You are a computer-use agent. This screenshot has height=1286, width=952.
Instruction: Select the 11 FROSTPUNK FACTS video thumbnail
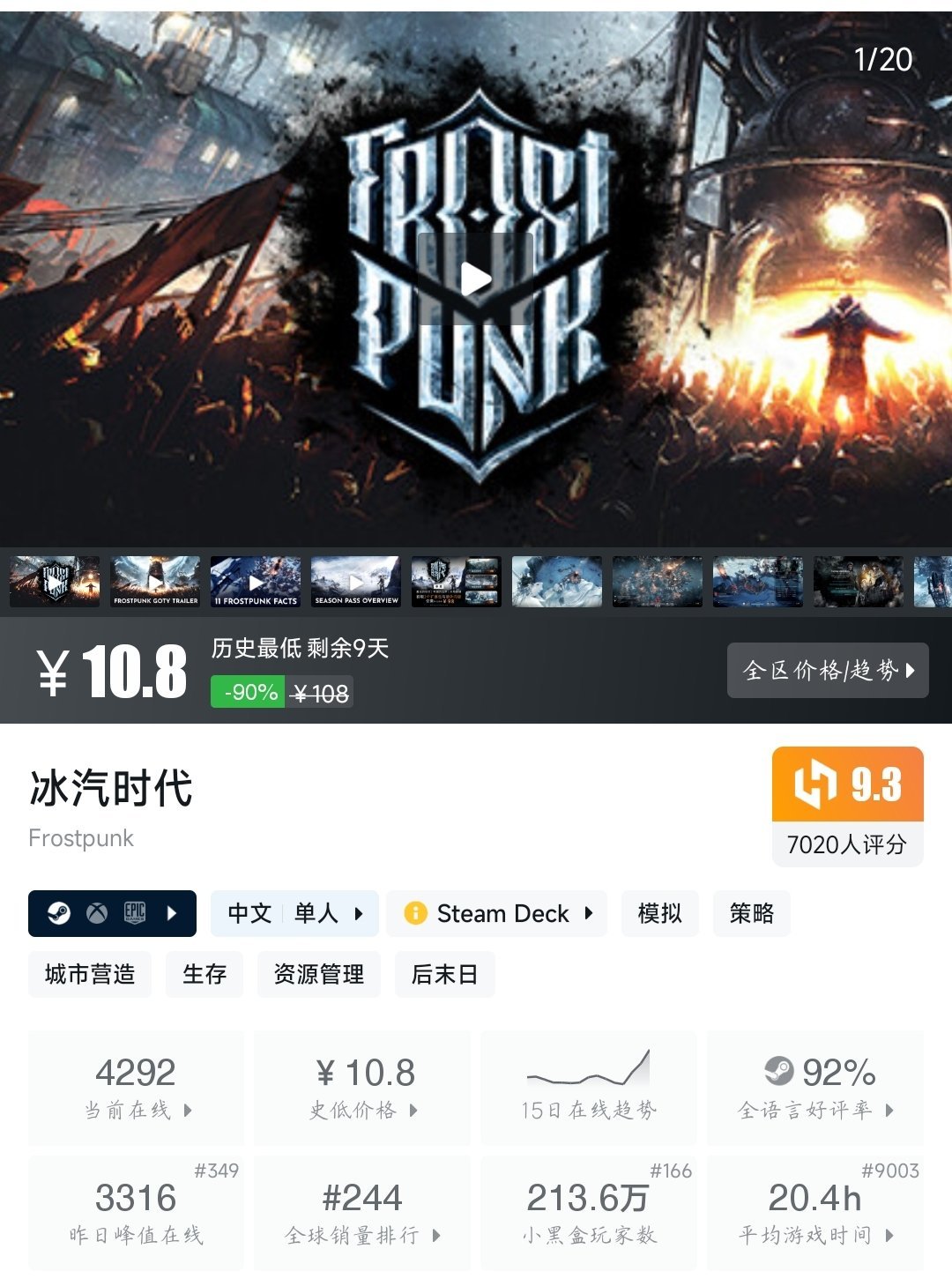256,582
